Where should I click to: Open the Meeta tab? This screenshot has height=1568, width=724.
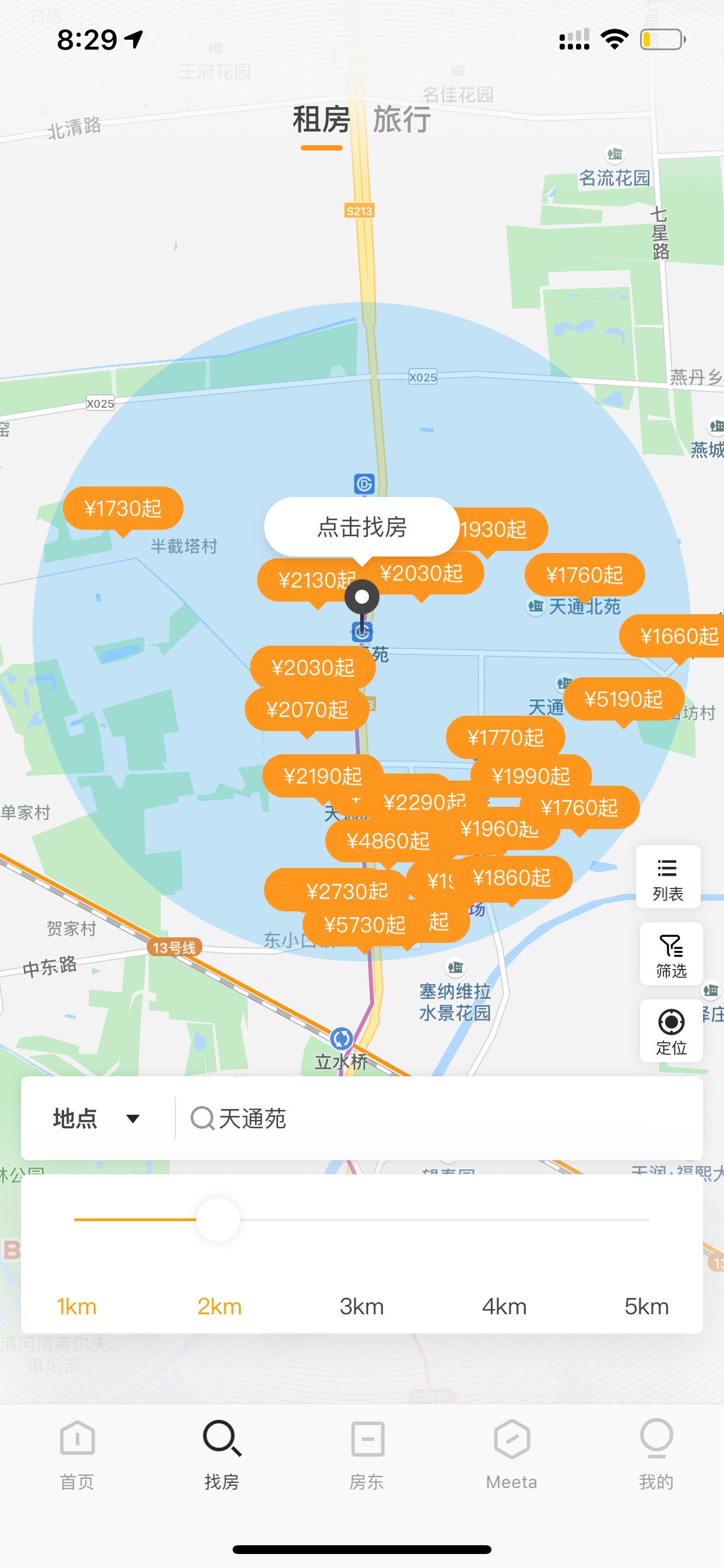[x=512, y=1455]
